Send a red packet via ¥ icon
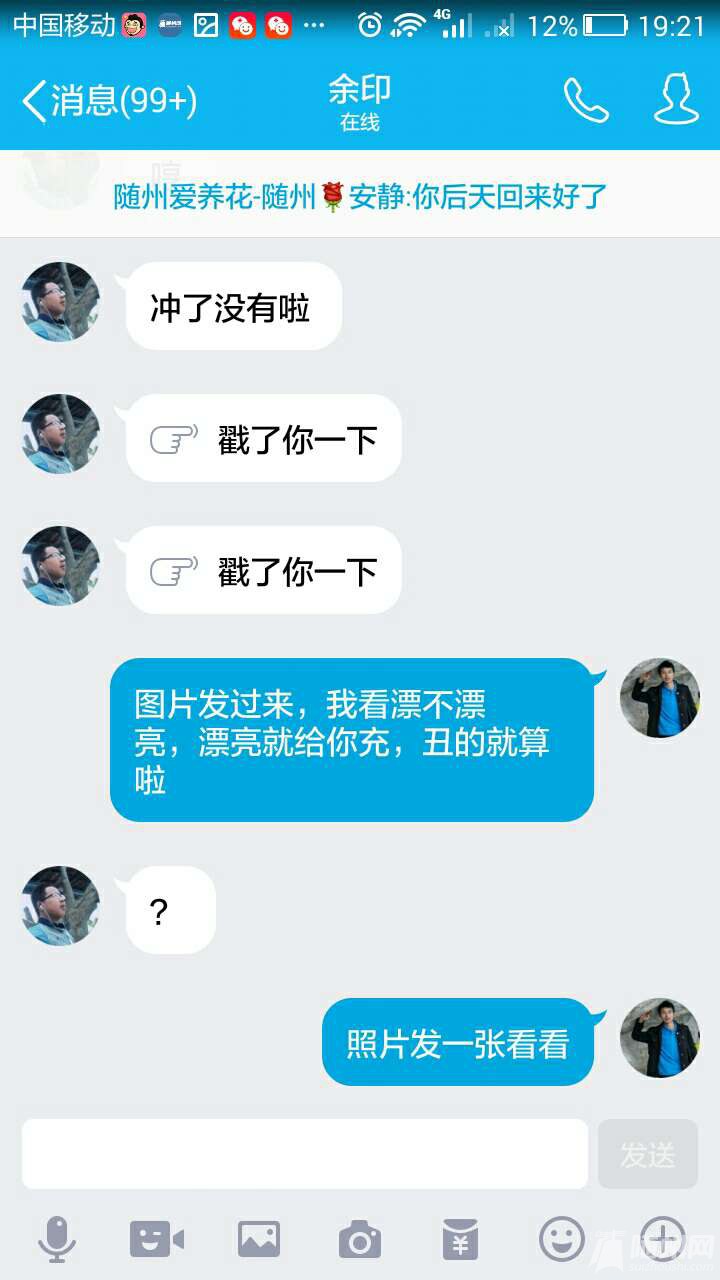 tap(460, 1240)
